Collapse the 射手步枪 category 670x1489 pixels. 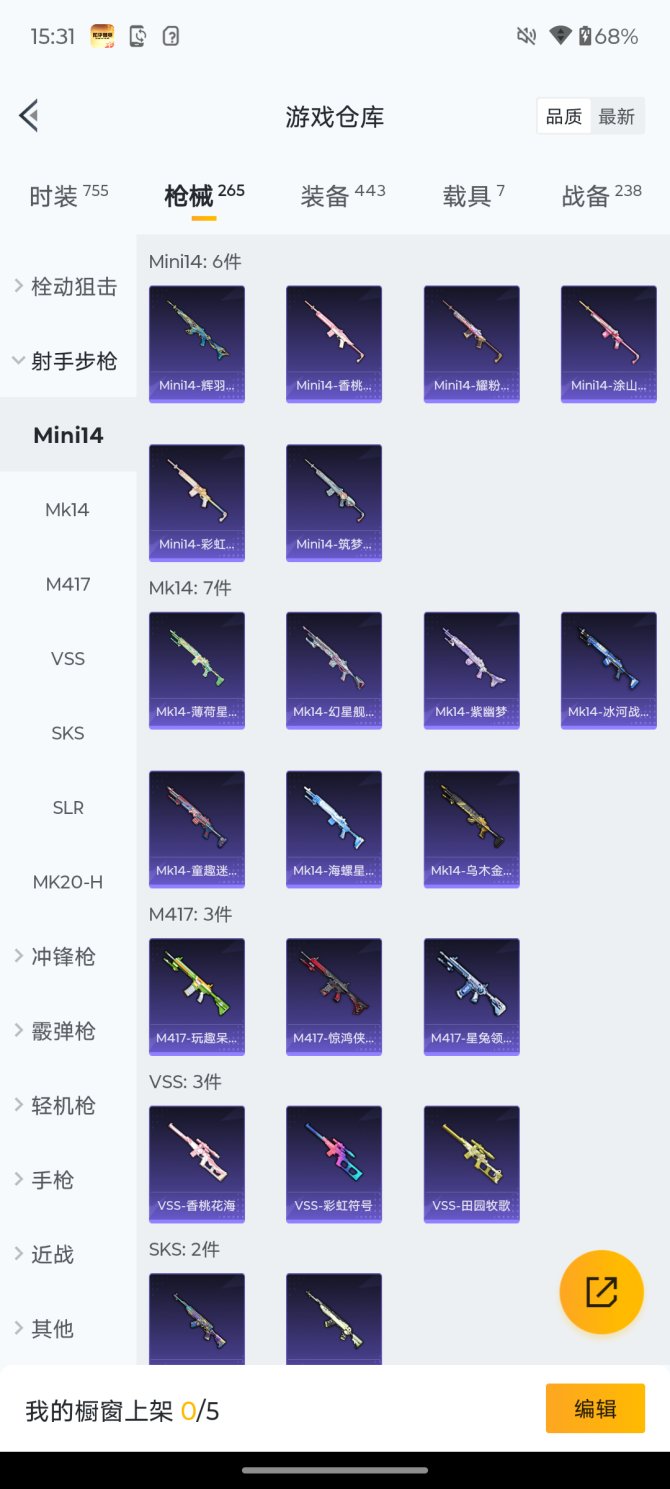pyautogui.click(x=67, y=361)
